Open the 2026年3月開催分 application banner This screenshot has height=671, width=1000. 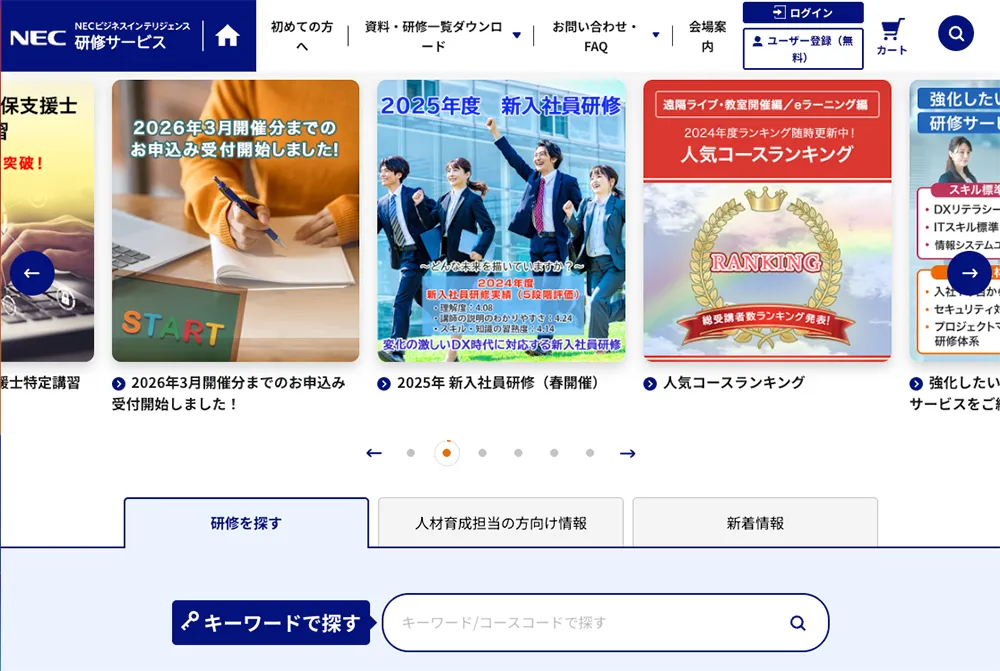235,221
